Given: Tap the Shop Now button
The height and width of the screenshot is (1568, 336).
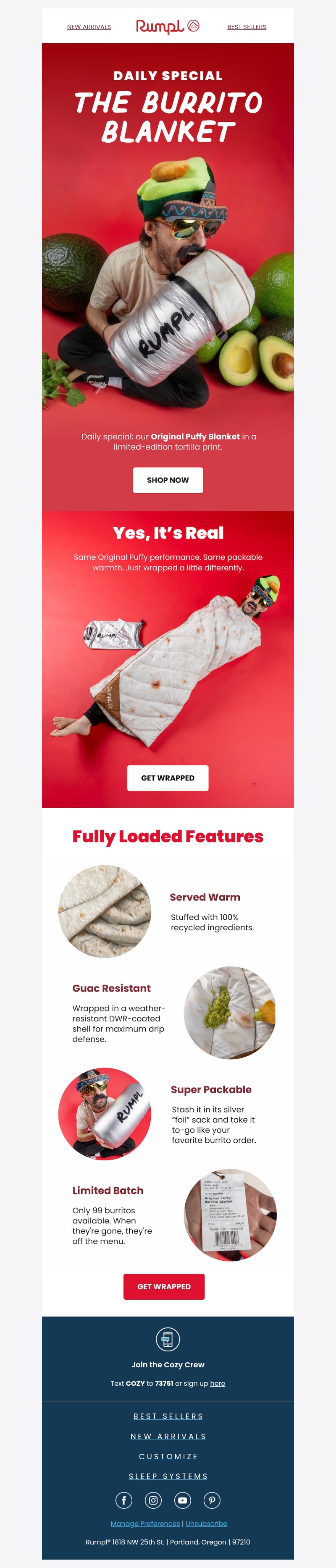Looking at the screenshot, I should [x=168, y=480].
